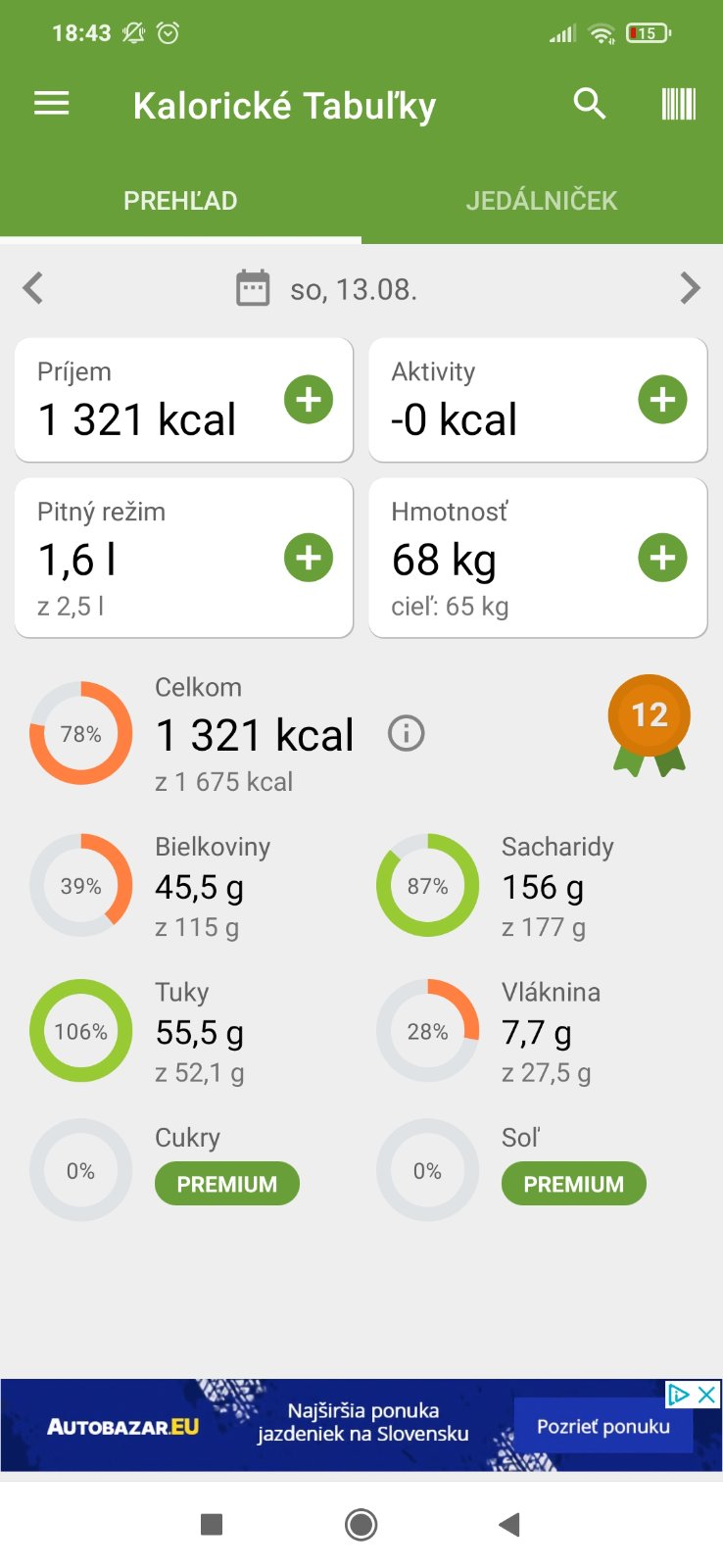Go to the previous day
Screen dimensions: 723x1568
click(x=33, y=288)
